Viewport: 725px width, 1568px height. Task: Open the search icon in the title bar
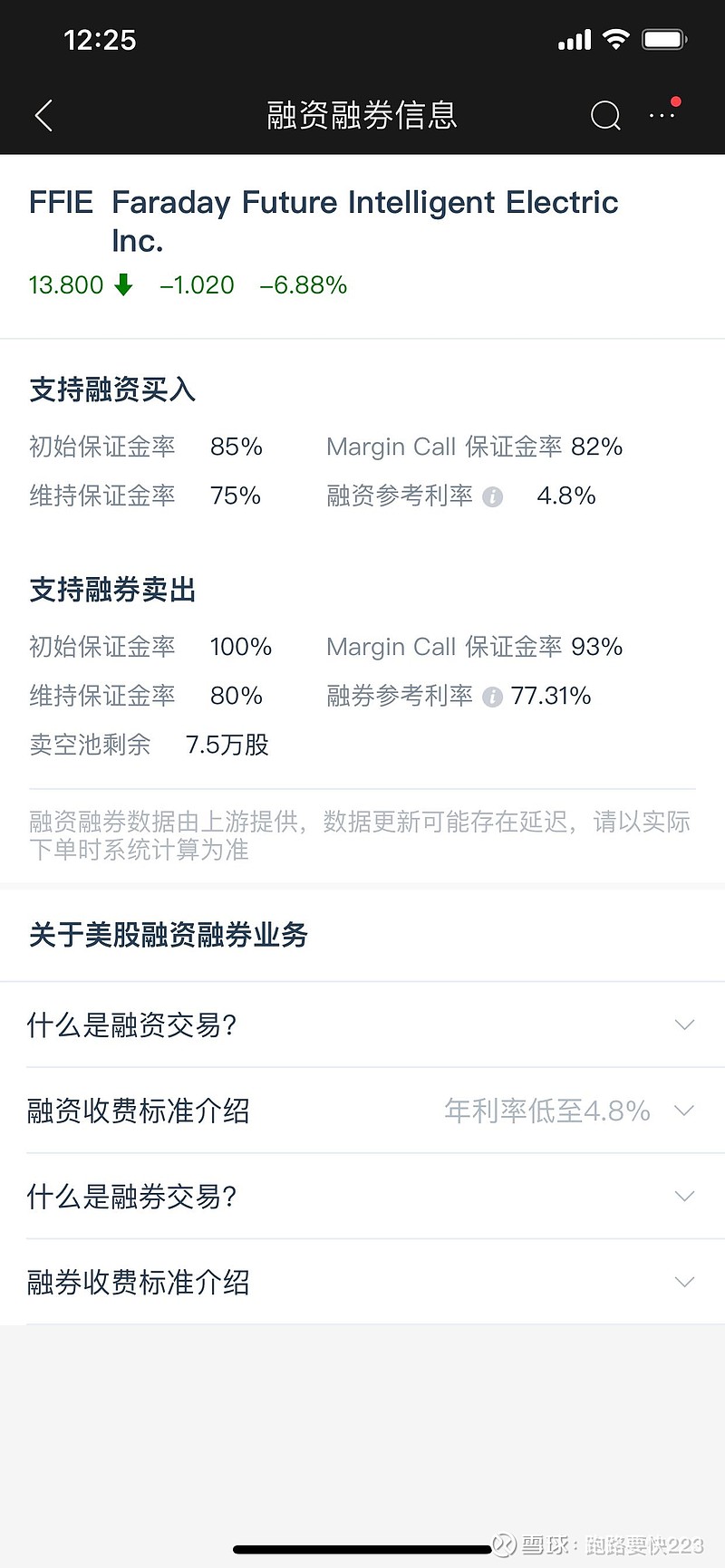tap(604, 115)
